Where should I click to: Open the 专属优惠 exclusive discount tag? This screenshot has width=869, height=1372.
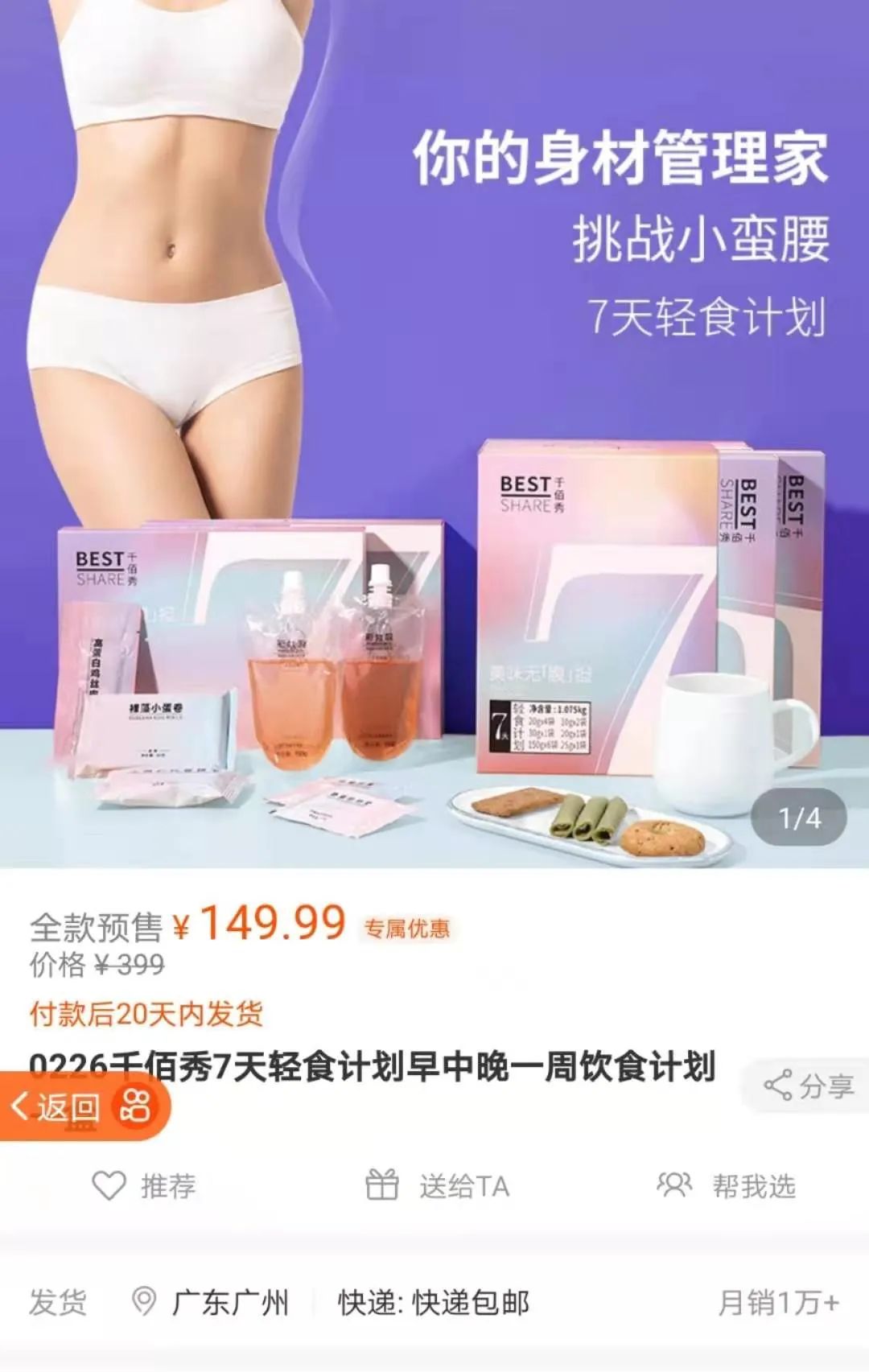[x=406, y=928]
